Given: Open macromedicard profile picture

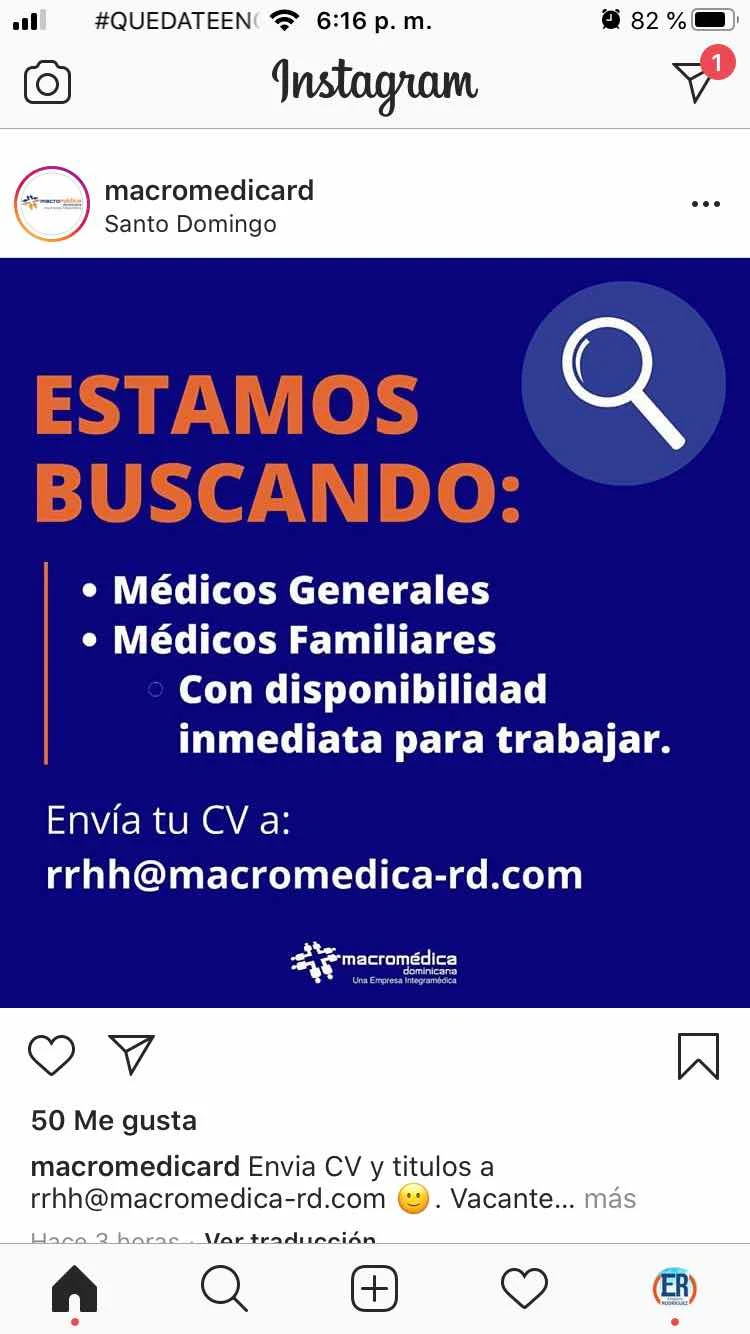Looking at the screenshot, I should pyautogui.click(x=52, y=204).
